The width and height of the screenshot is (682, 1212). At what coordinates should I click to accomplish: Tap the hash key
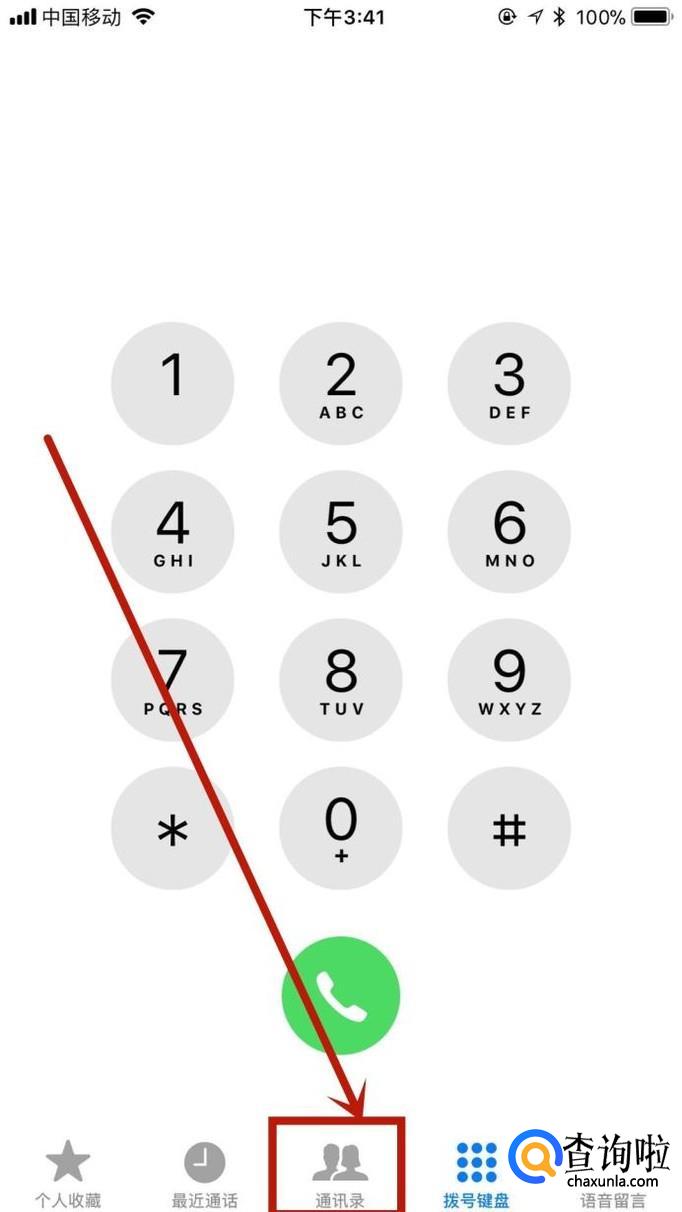point(509,828)
